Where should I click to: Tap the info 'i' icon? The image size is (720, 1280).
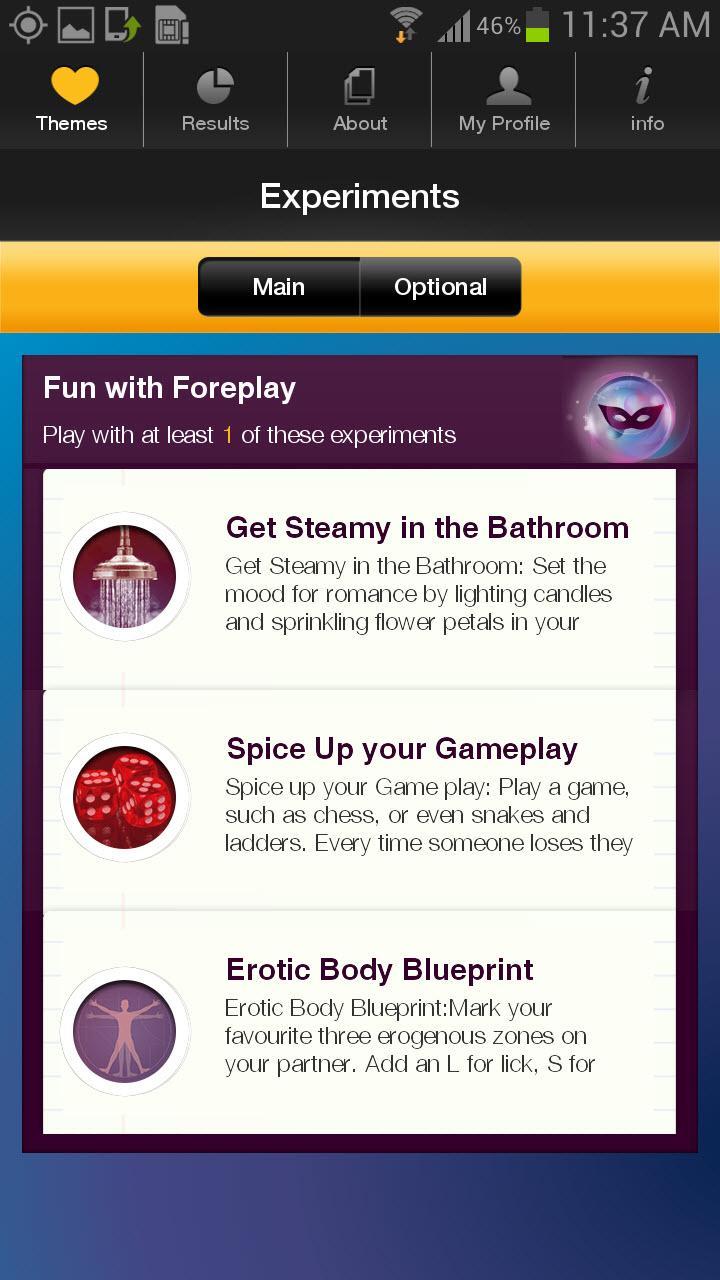coord(646,87)
